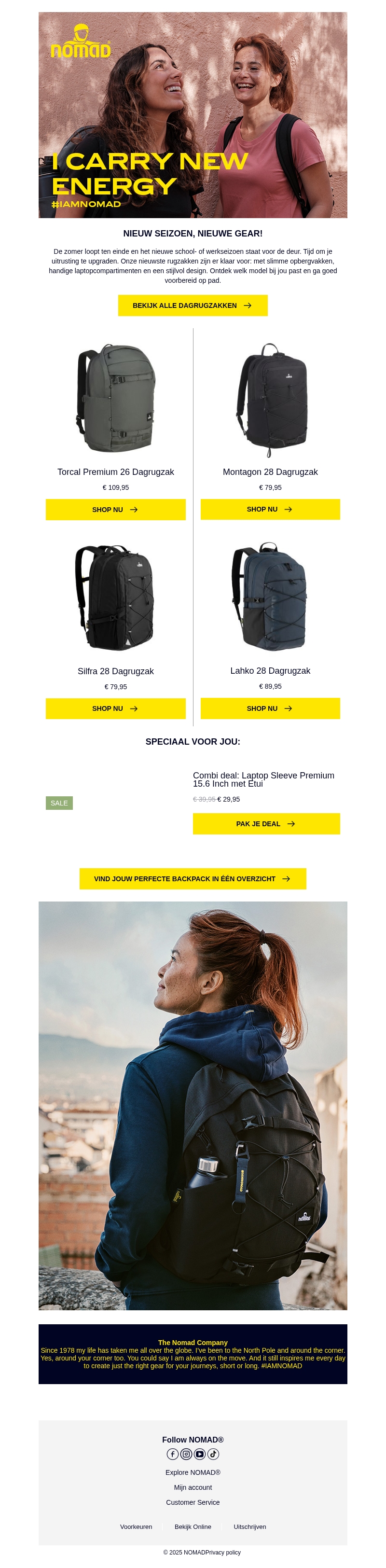Open NOMAD's TikTok profile
Viewport: 386px width, 1568px height.
tap(213, 1454)
